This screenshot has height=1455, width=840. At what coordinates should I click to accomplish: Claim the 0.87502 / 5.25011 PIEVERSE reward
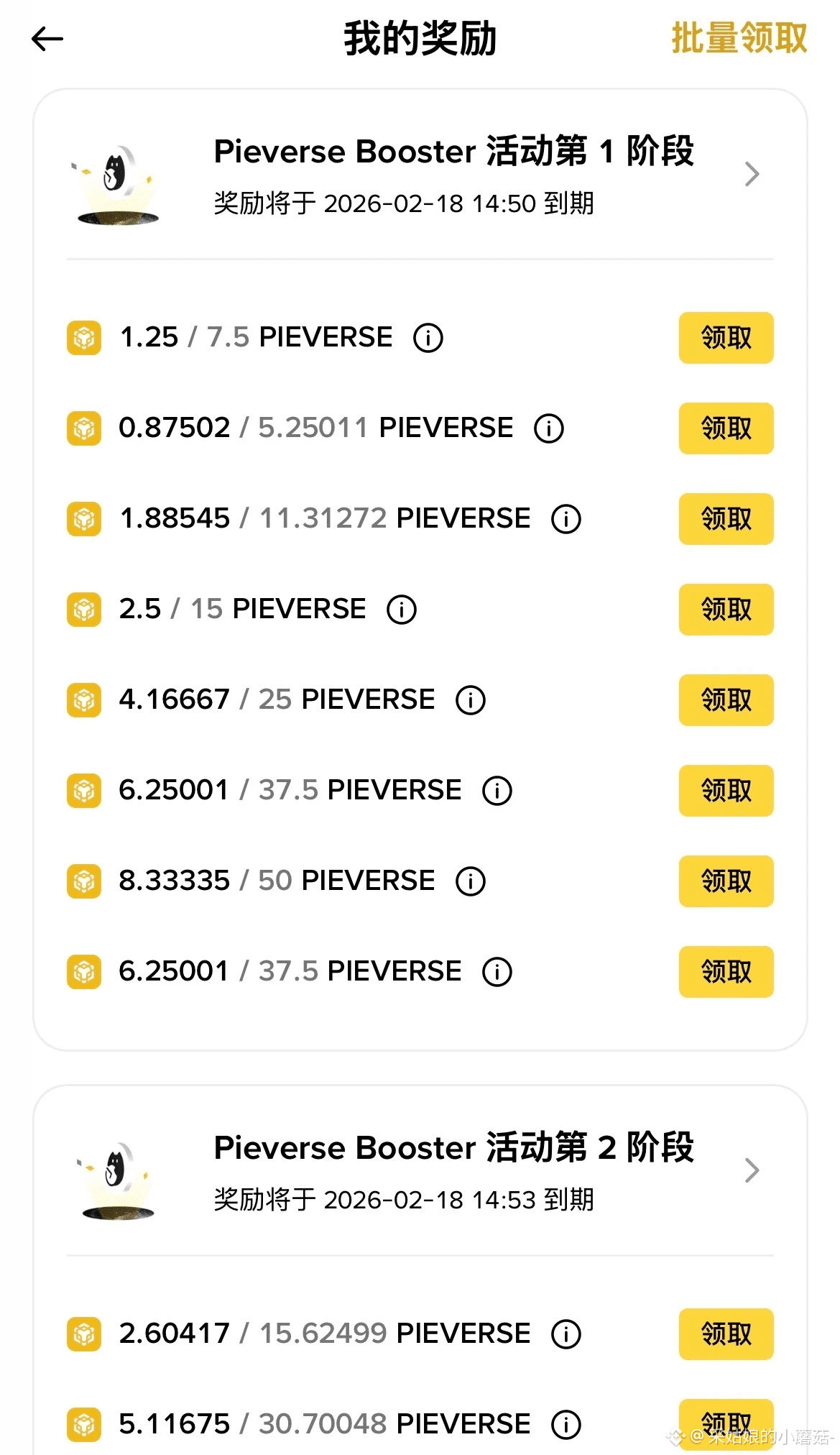(726, 428)
